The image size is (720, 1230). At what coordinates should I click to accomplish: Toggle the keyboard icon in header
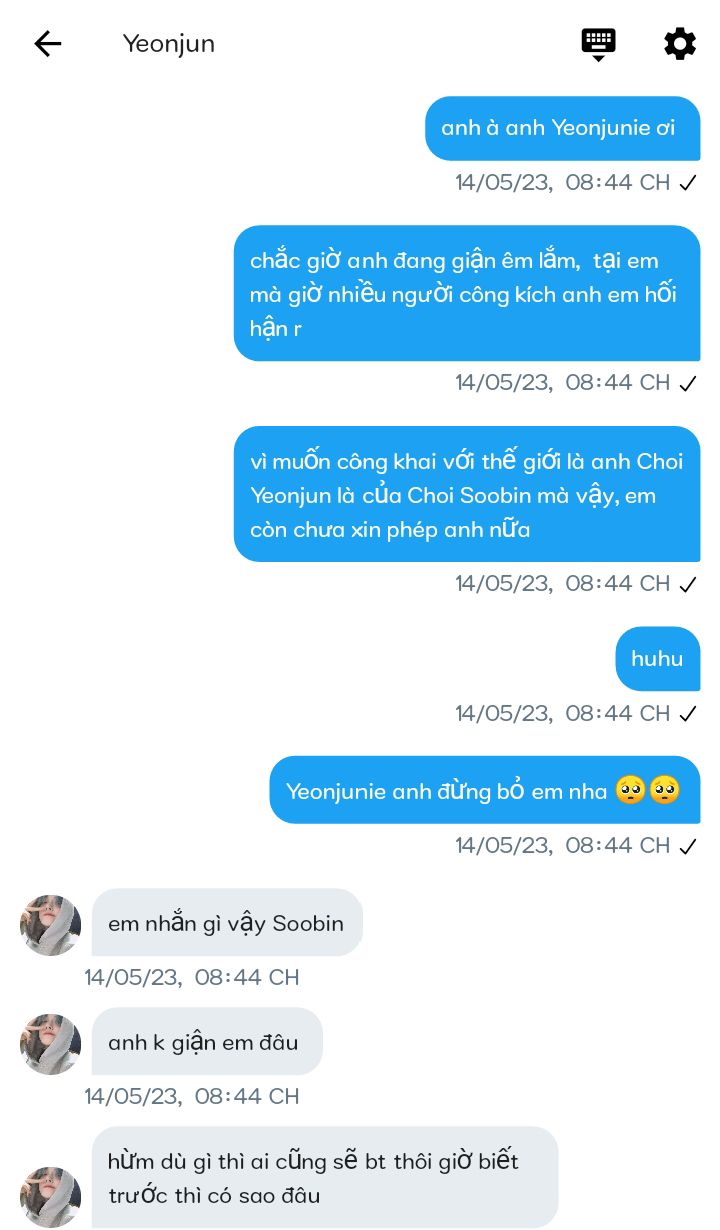point(598,44)
